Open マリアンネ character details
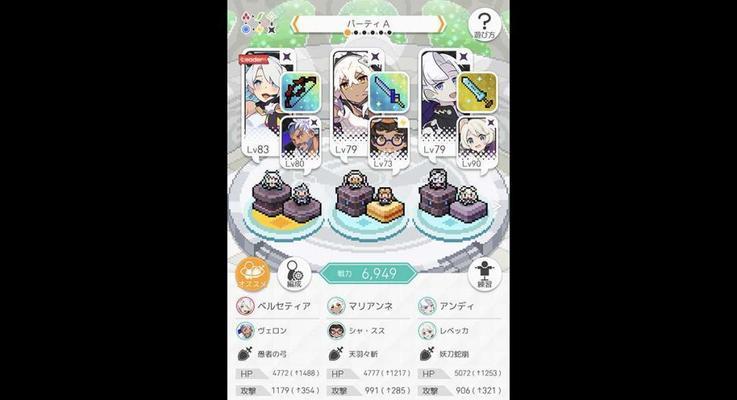737x400 pixels. point(365,308)
